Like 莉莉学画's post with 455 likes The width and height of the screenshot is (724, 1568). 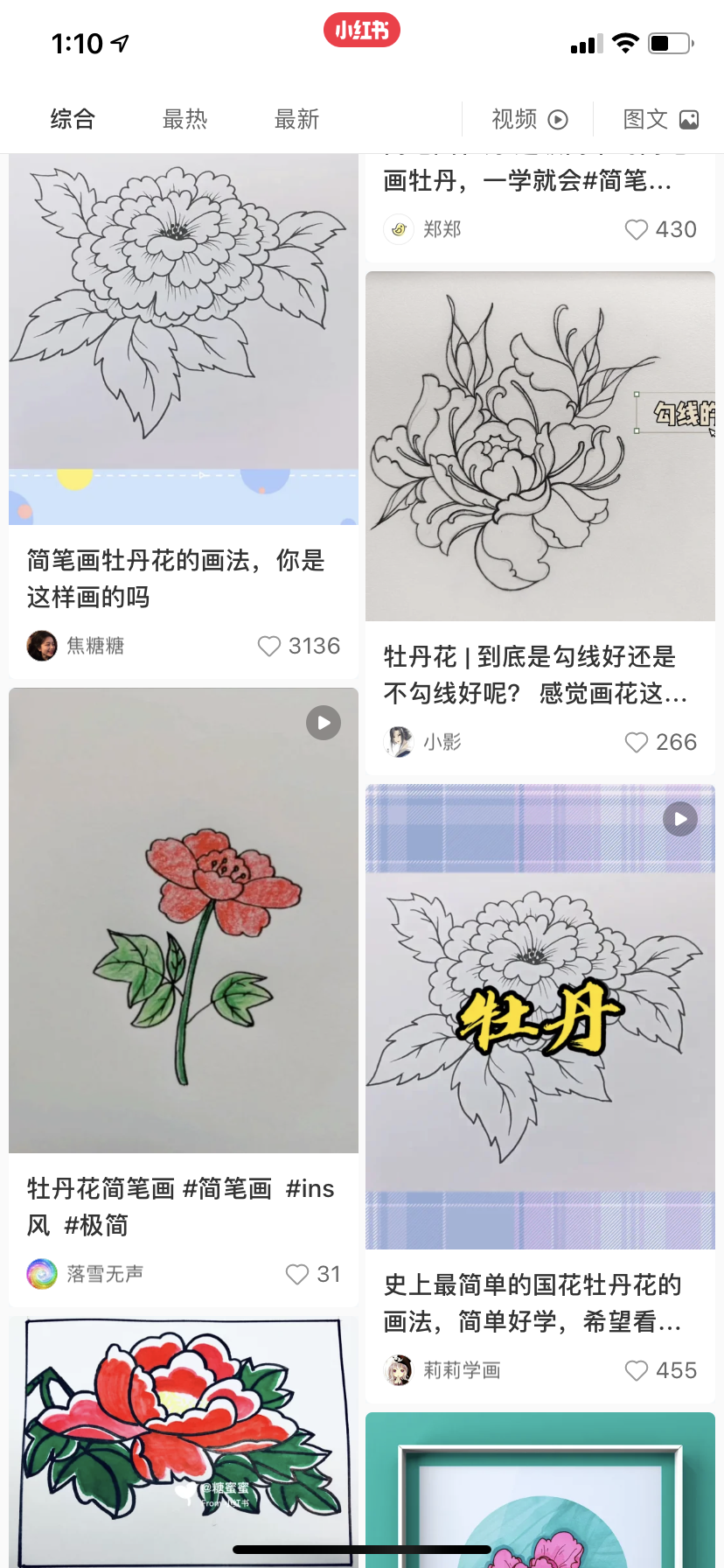click(x=636, y=1370)
